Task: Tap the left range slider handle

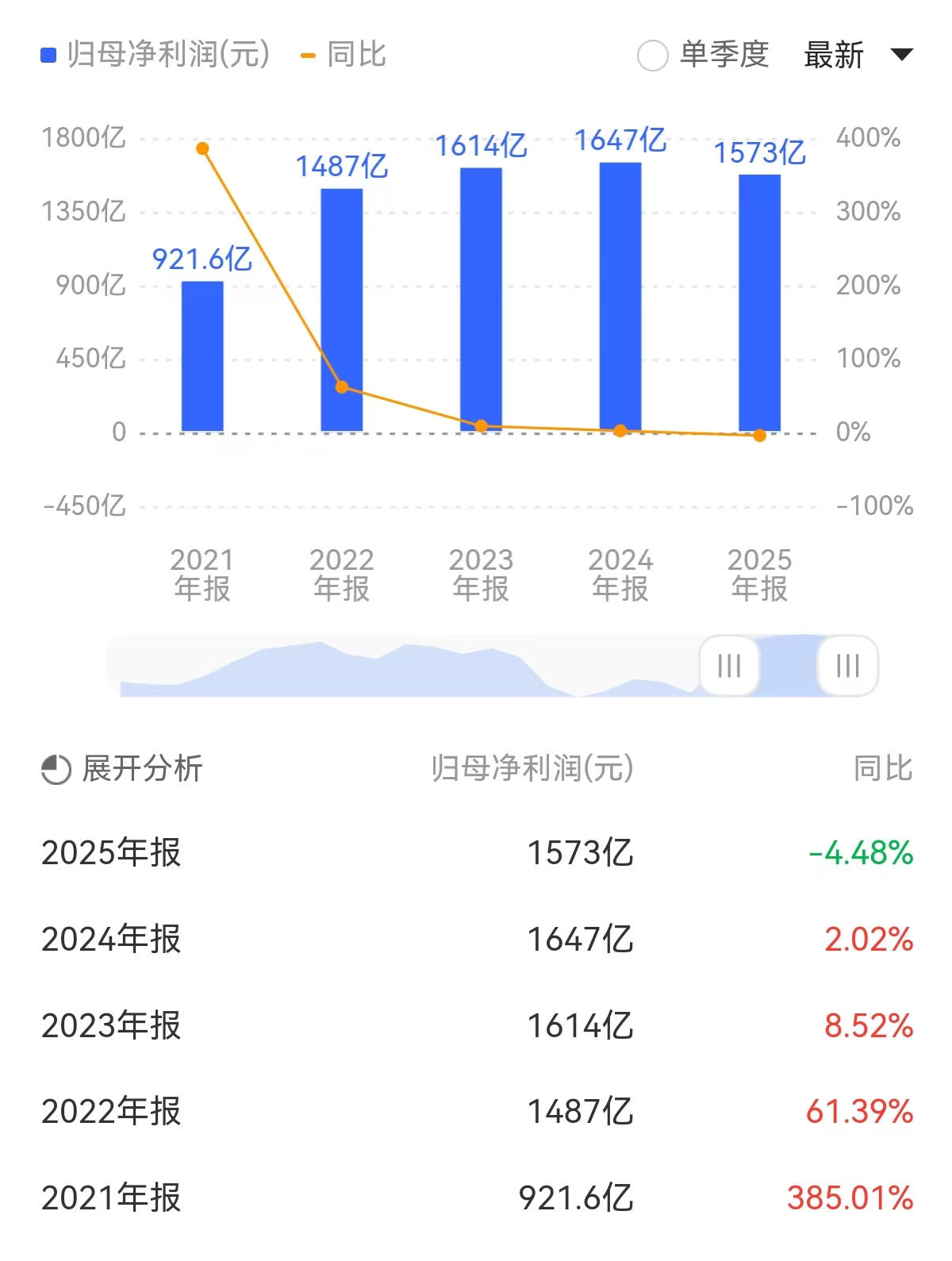Action: (x=729, y=666)
